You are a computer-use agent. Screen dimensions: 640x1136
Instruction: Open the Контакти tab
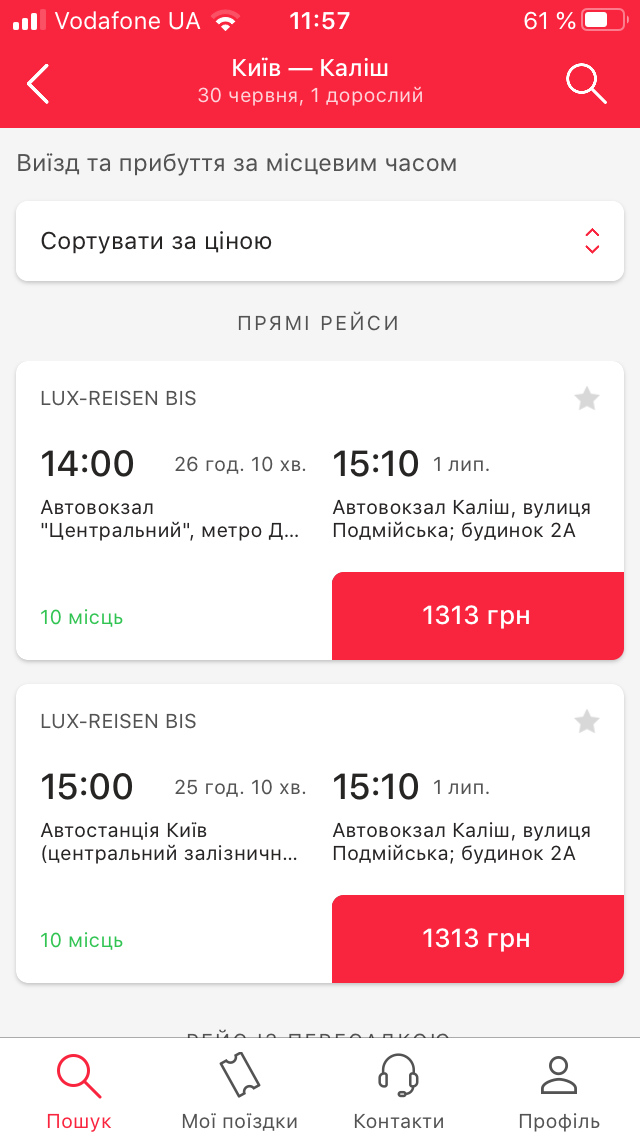pyautogui.click(x=399, y=1091)
